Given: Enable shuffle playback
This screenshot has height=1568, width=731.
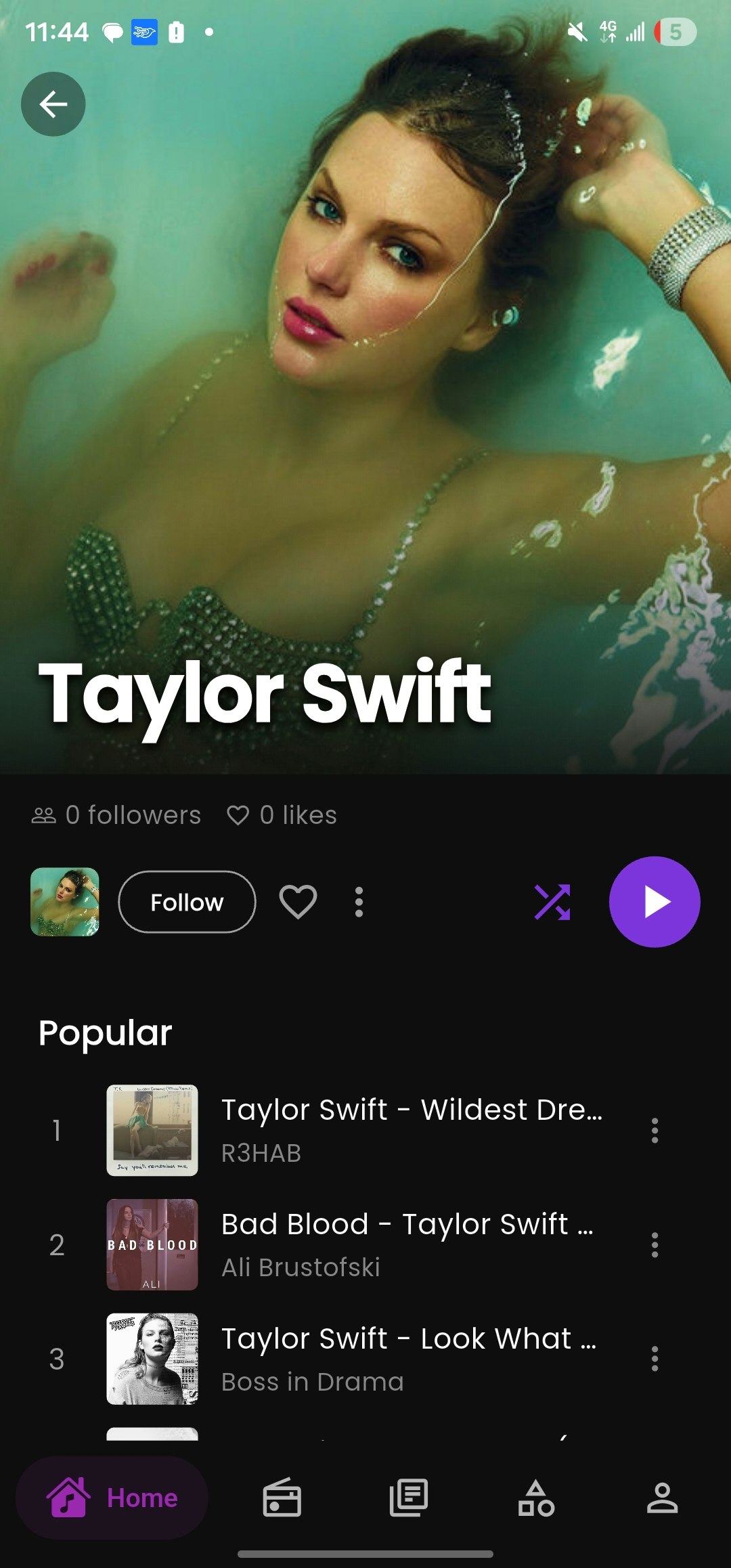Looking at the screenshot, I should pyautogui.click(x=552, y=902).
